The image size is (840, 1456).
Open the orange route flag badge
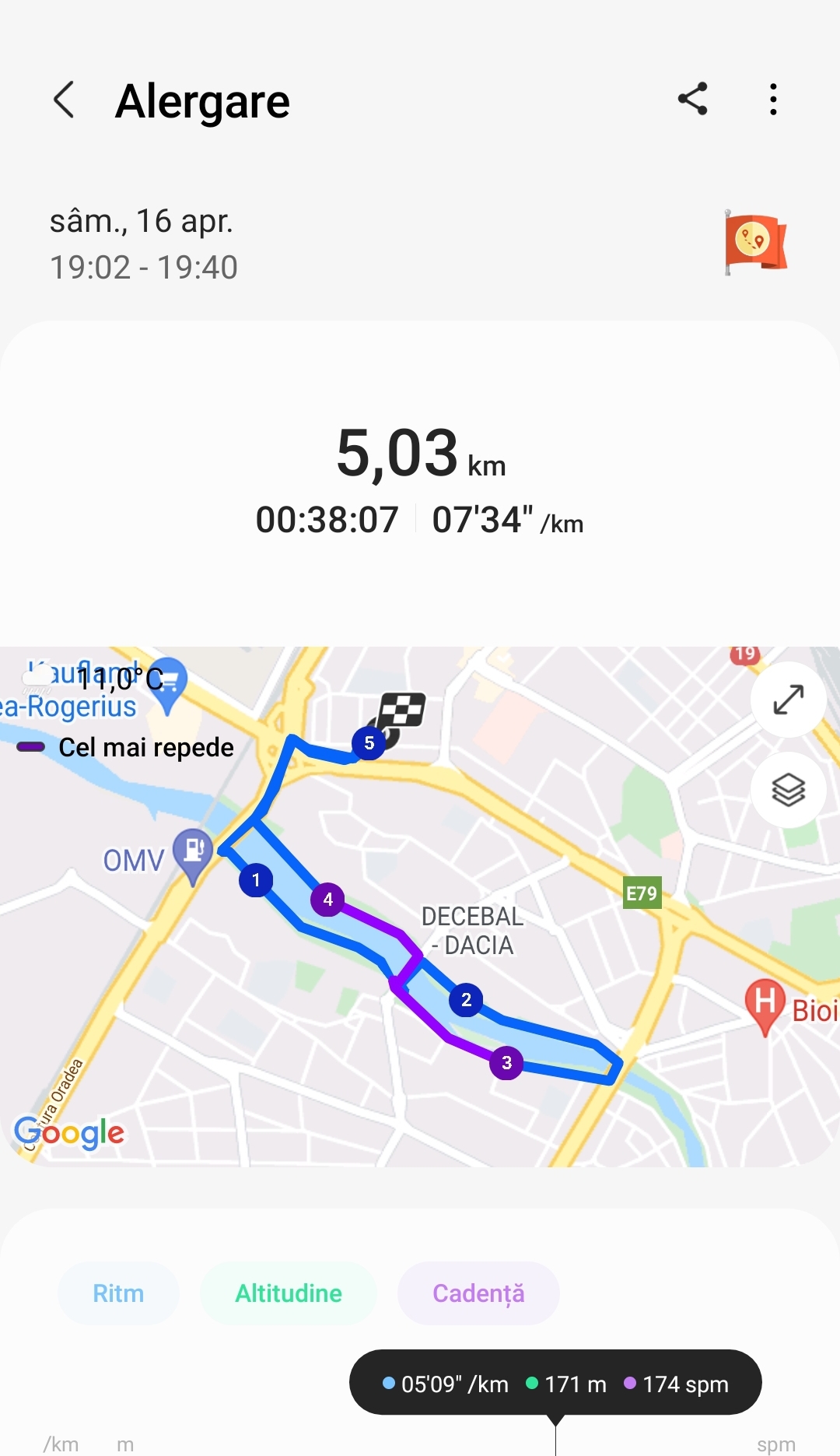(754, 243)
